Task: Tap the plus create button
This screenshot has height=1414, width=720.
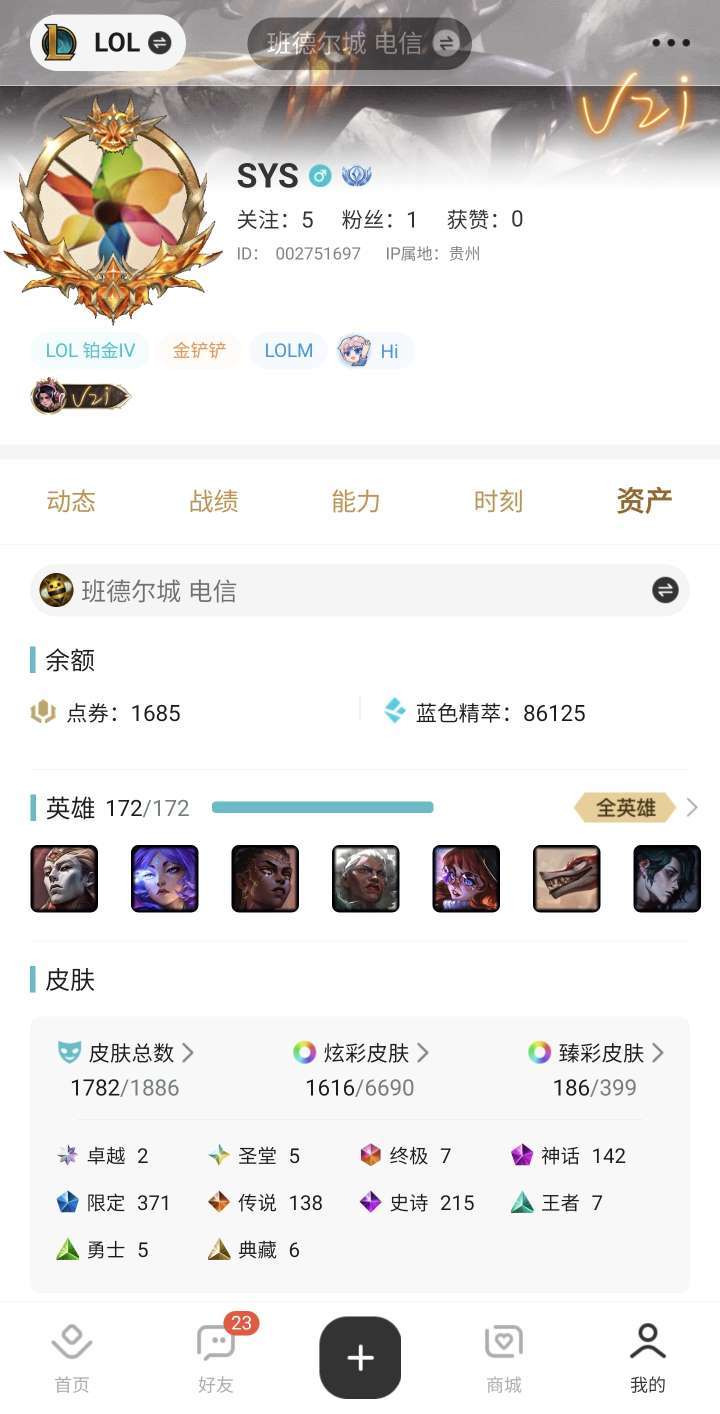Action: coord(360,1357)
